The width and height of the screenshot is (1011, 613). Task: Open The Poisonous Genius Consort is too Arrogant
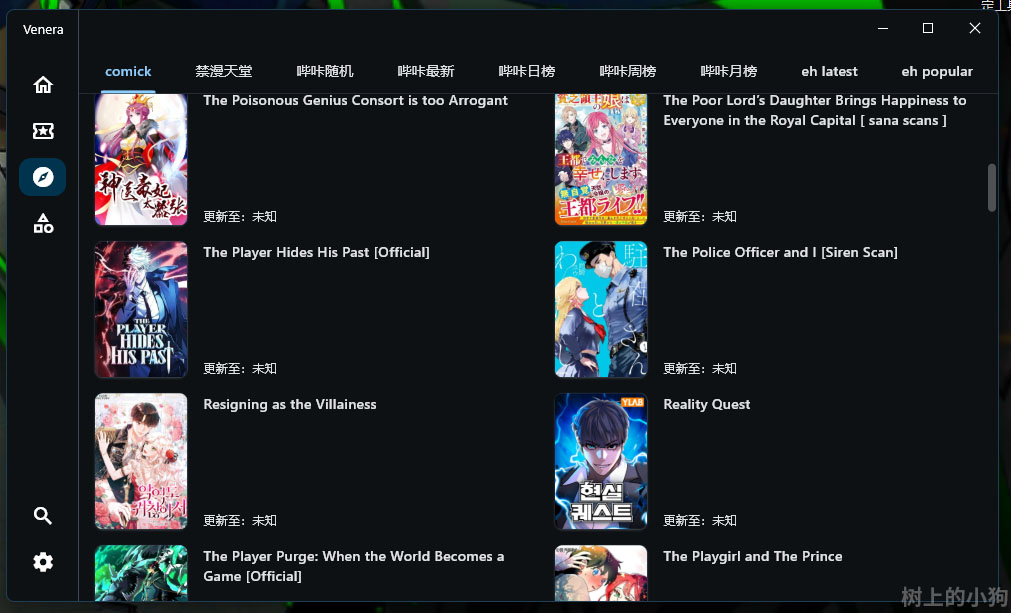[355, 101]
